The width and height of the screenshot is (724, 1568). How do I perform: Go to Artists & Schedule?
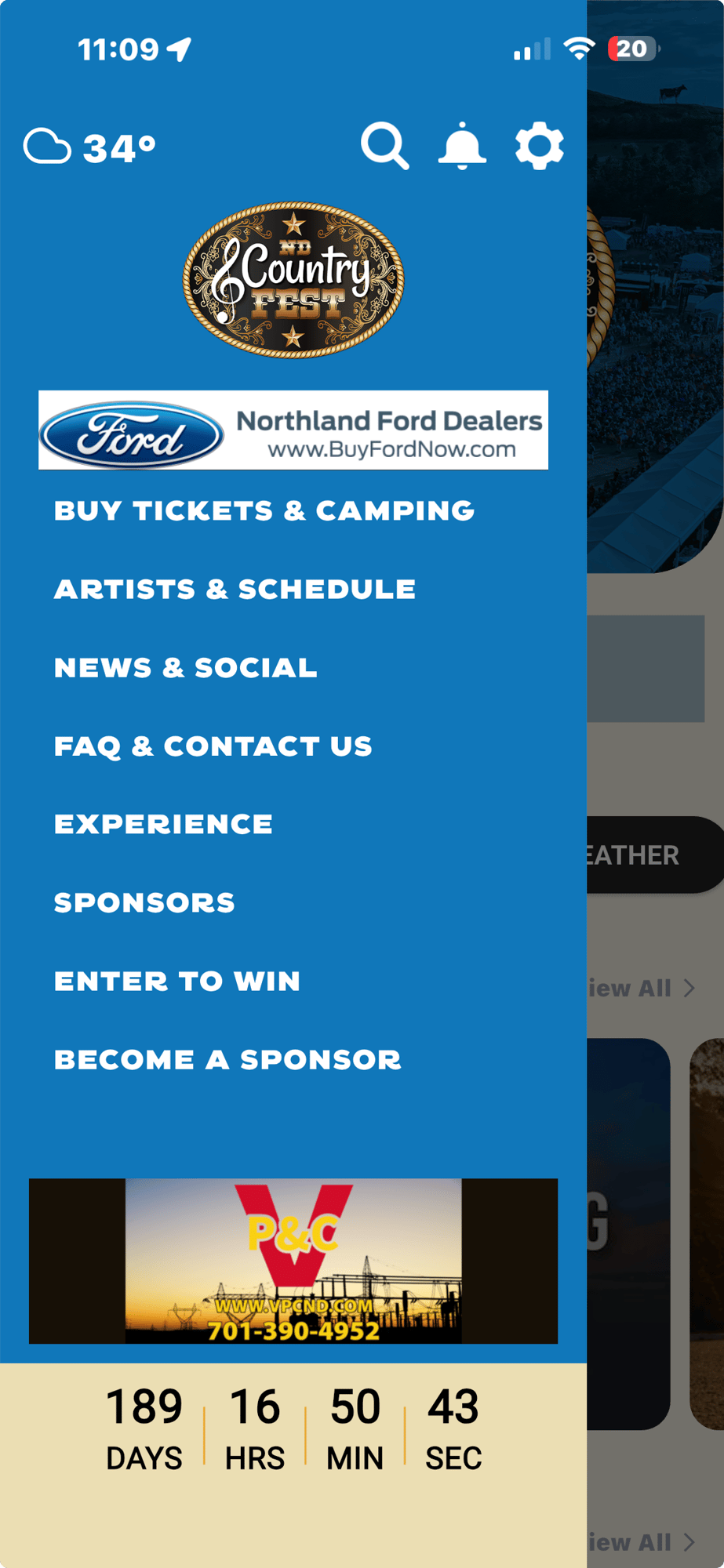click(x=235, y=590)
